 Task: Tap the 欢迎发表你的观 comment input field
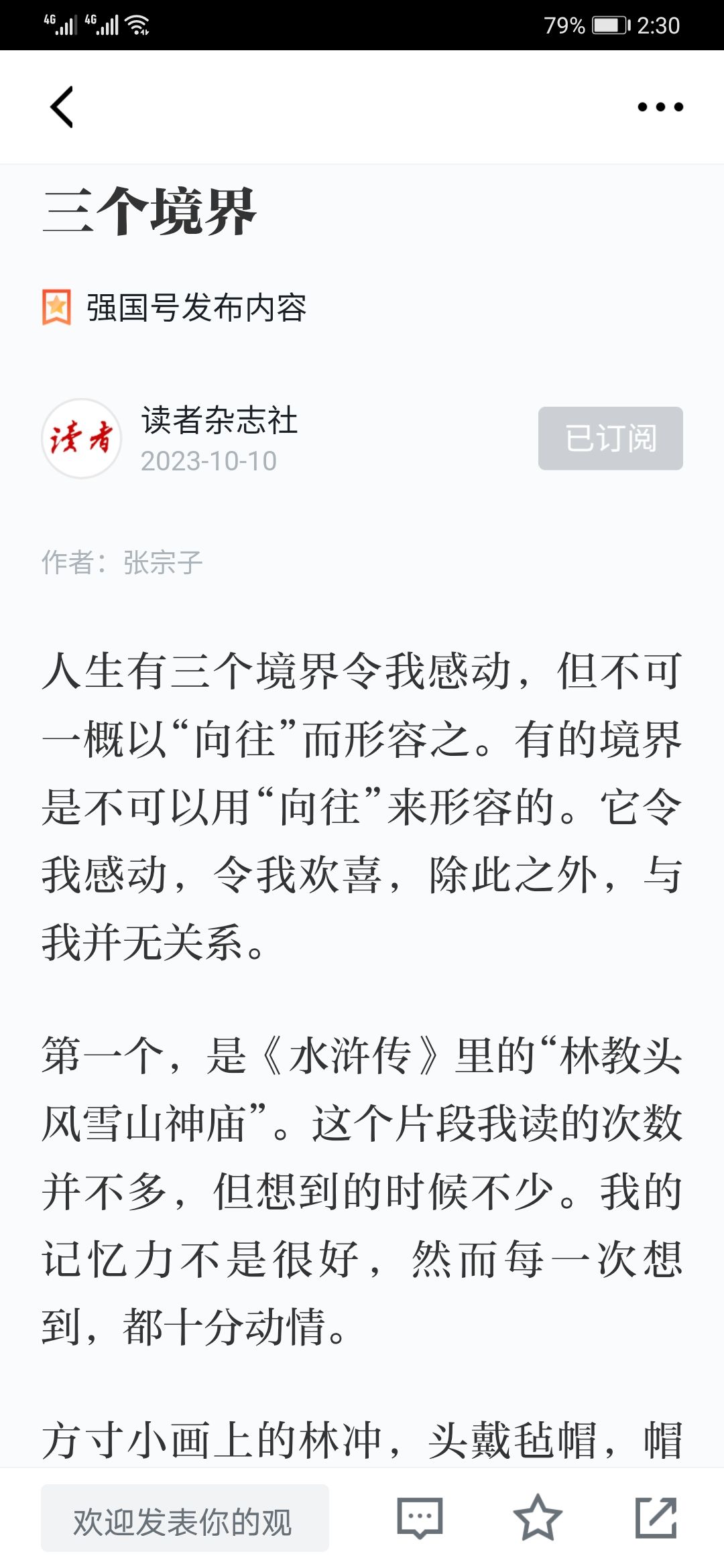tap(185, 1518)
